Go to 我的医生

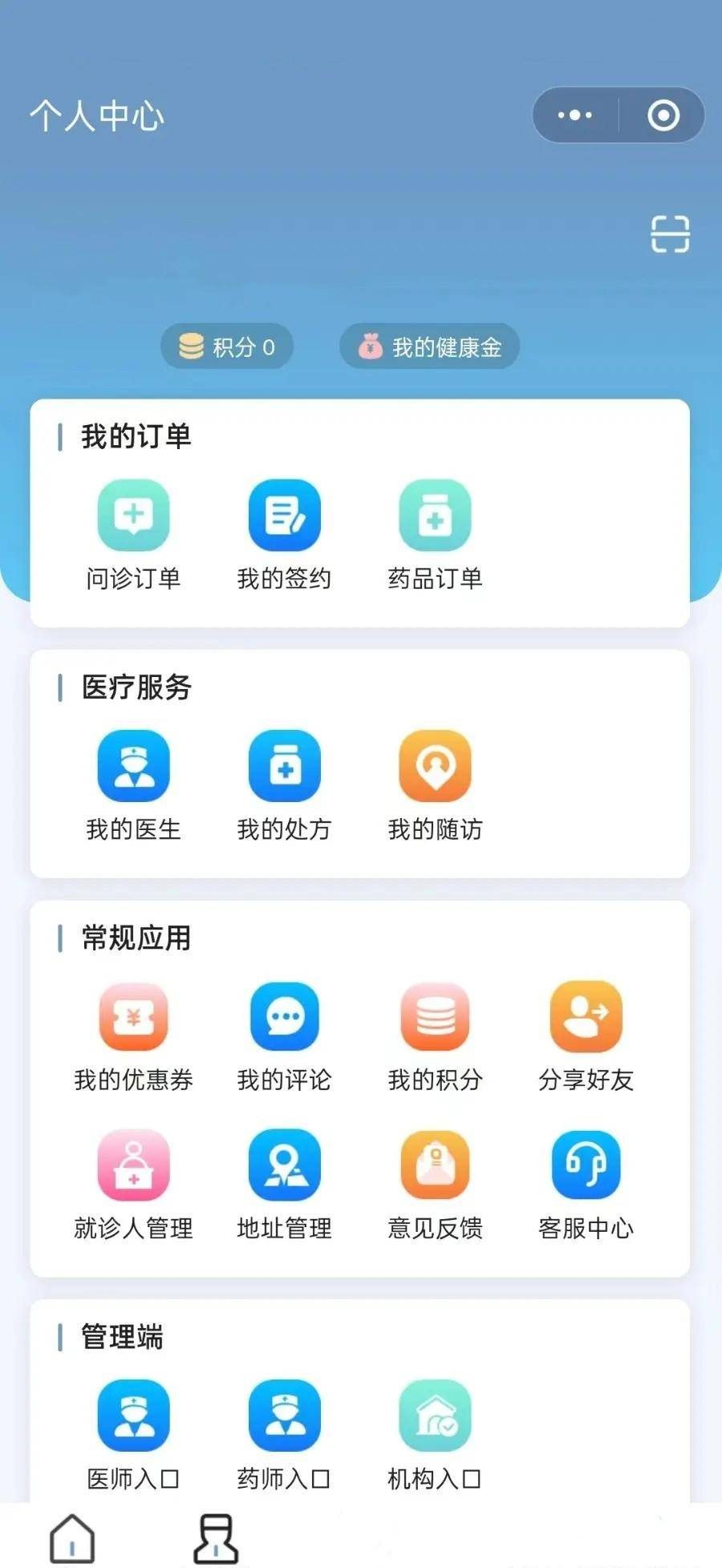pos(133,784)
